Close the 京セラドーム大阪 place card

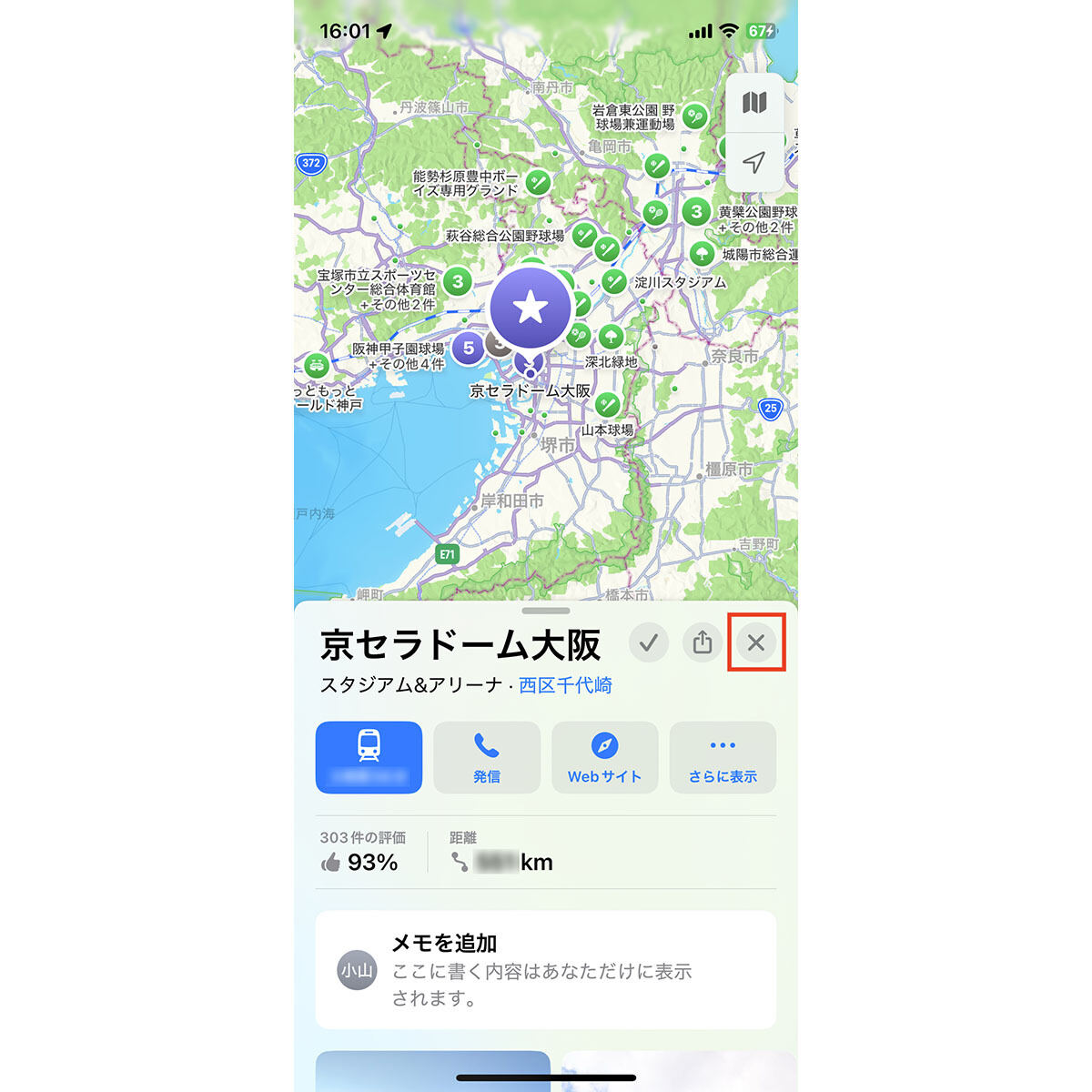click(755, 643)
